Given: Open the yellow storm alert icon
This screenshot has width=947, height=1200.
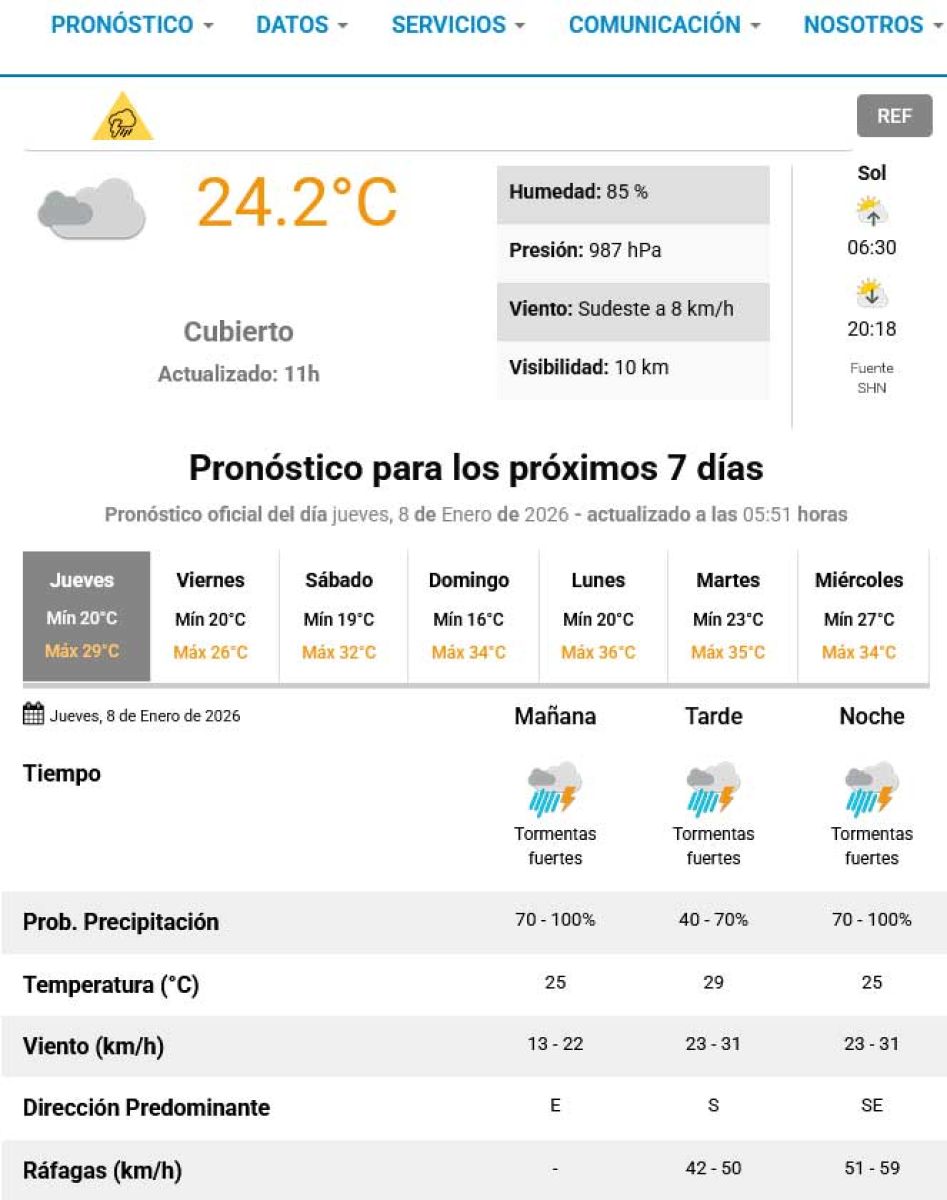Looking at the screenshot, I should coord(123,118).
